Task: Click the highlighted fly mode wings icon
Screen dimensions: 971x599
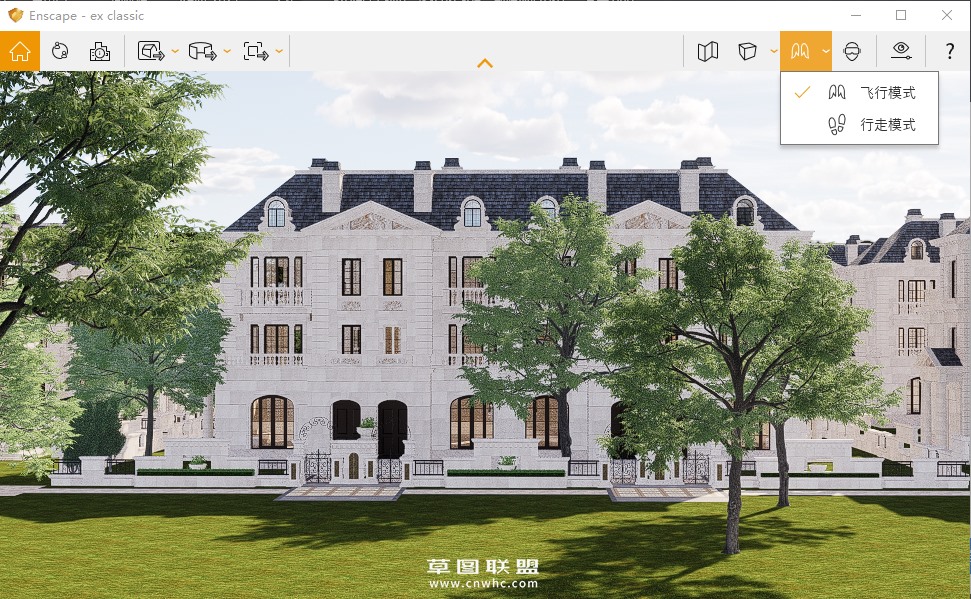Action: pos(799,51)
